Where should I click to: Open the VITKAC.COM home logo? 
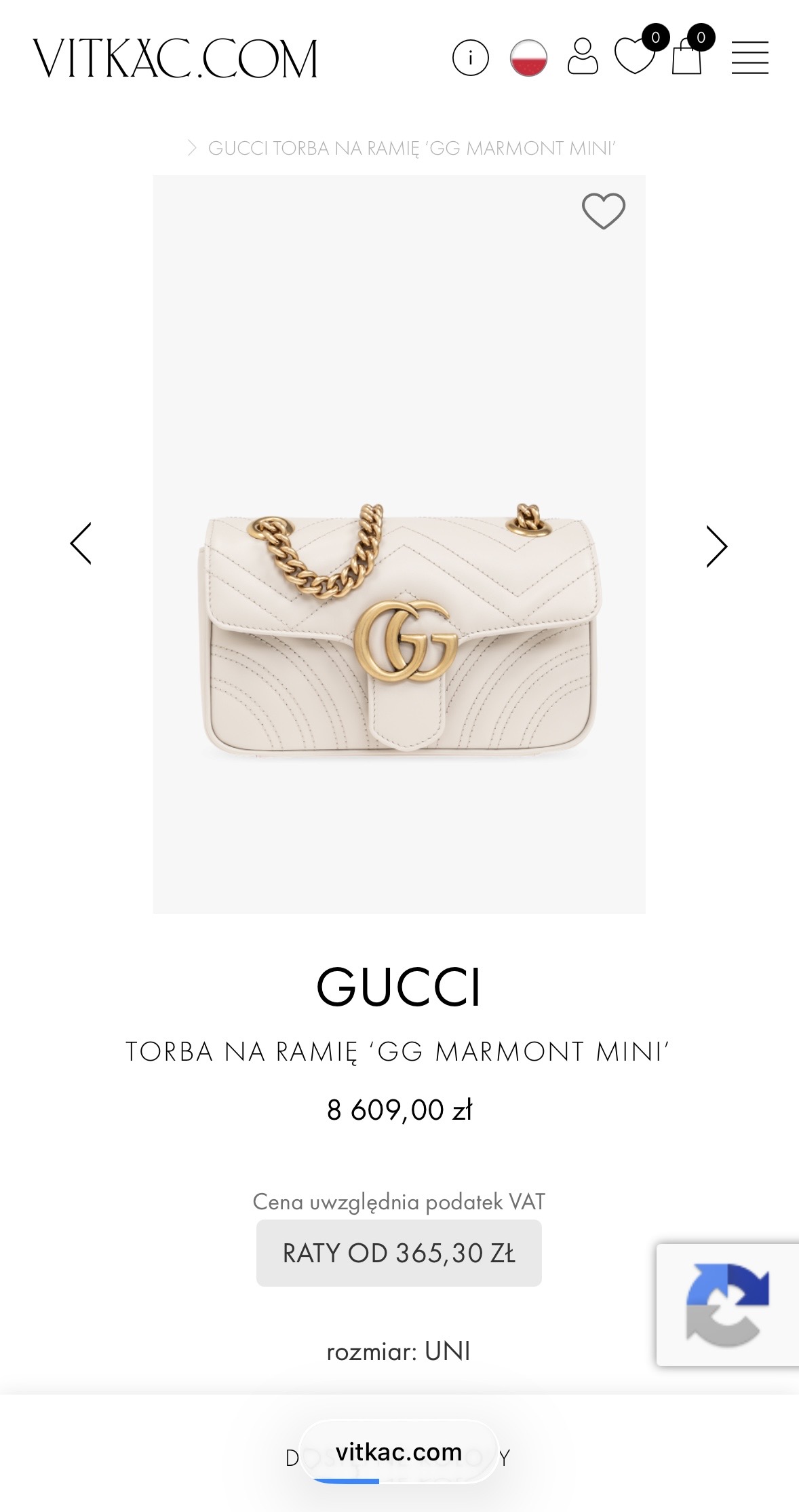[175, 58]
